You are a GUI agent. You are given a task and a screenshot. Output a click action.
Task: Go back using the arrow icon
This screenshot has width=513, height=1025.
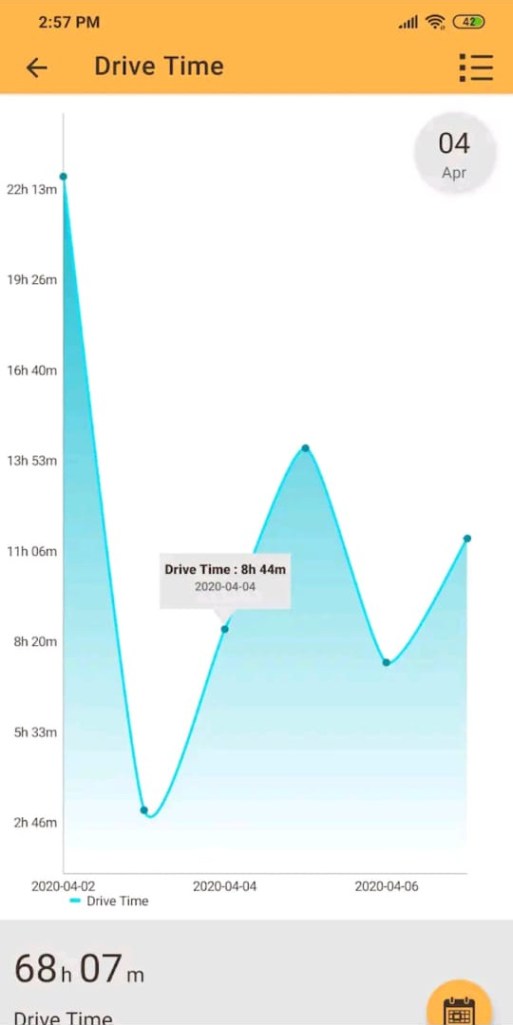37,67
